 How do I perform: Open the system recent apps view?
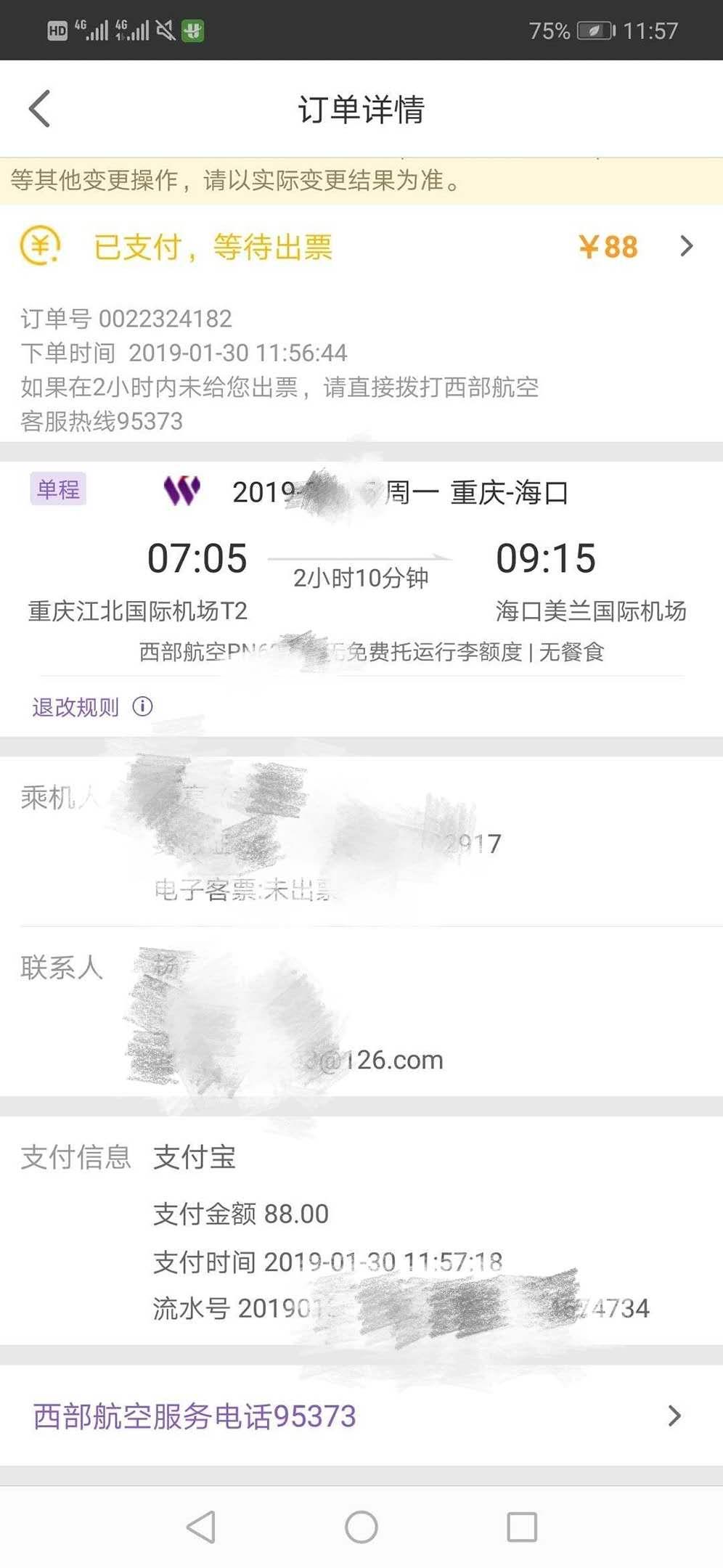[x=521, y=1527]
